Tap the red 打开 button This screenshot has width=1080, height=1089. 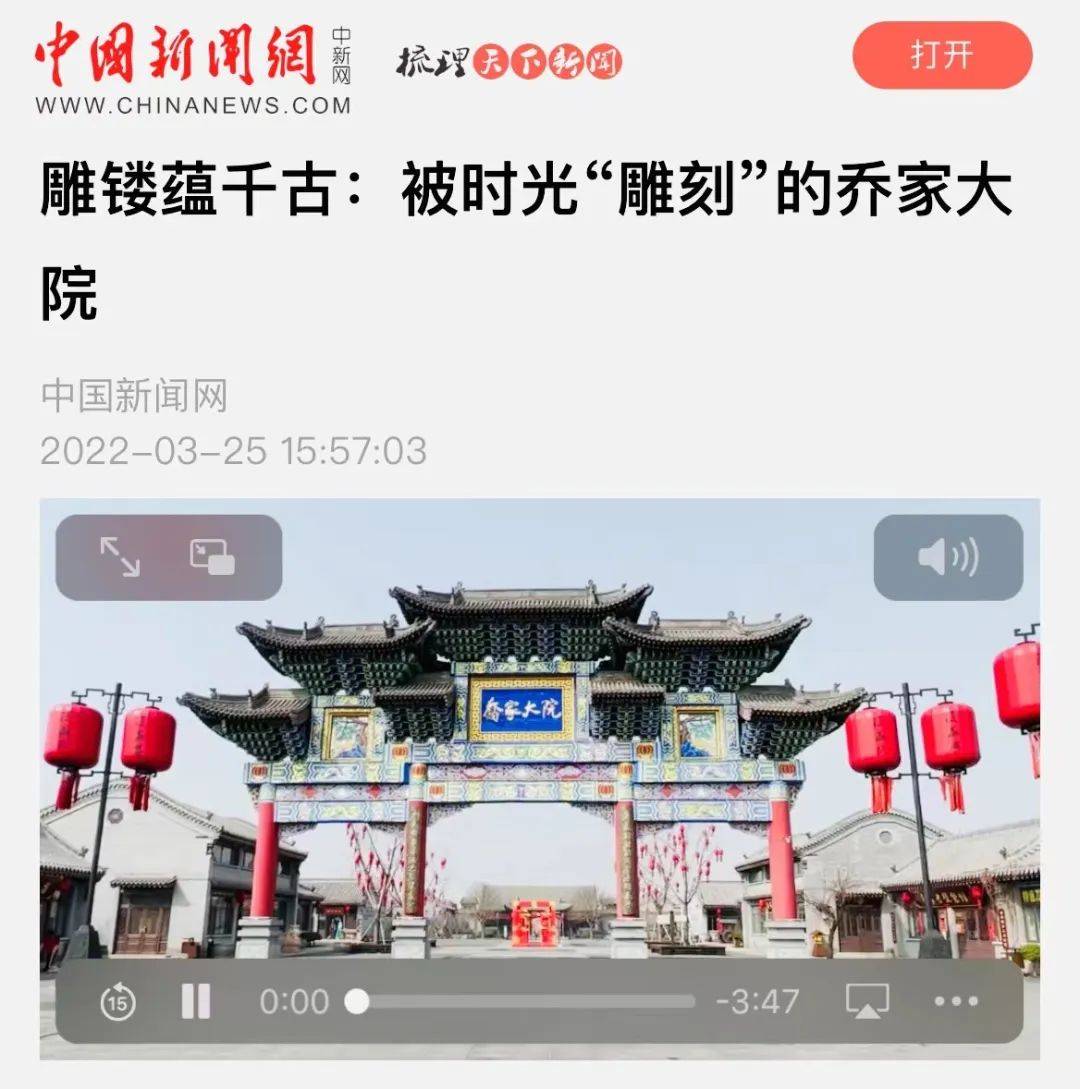pyautogui.click(x=941, y=56)
